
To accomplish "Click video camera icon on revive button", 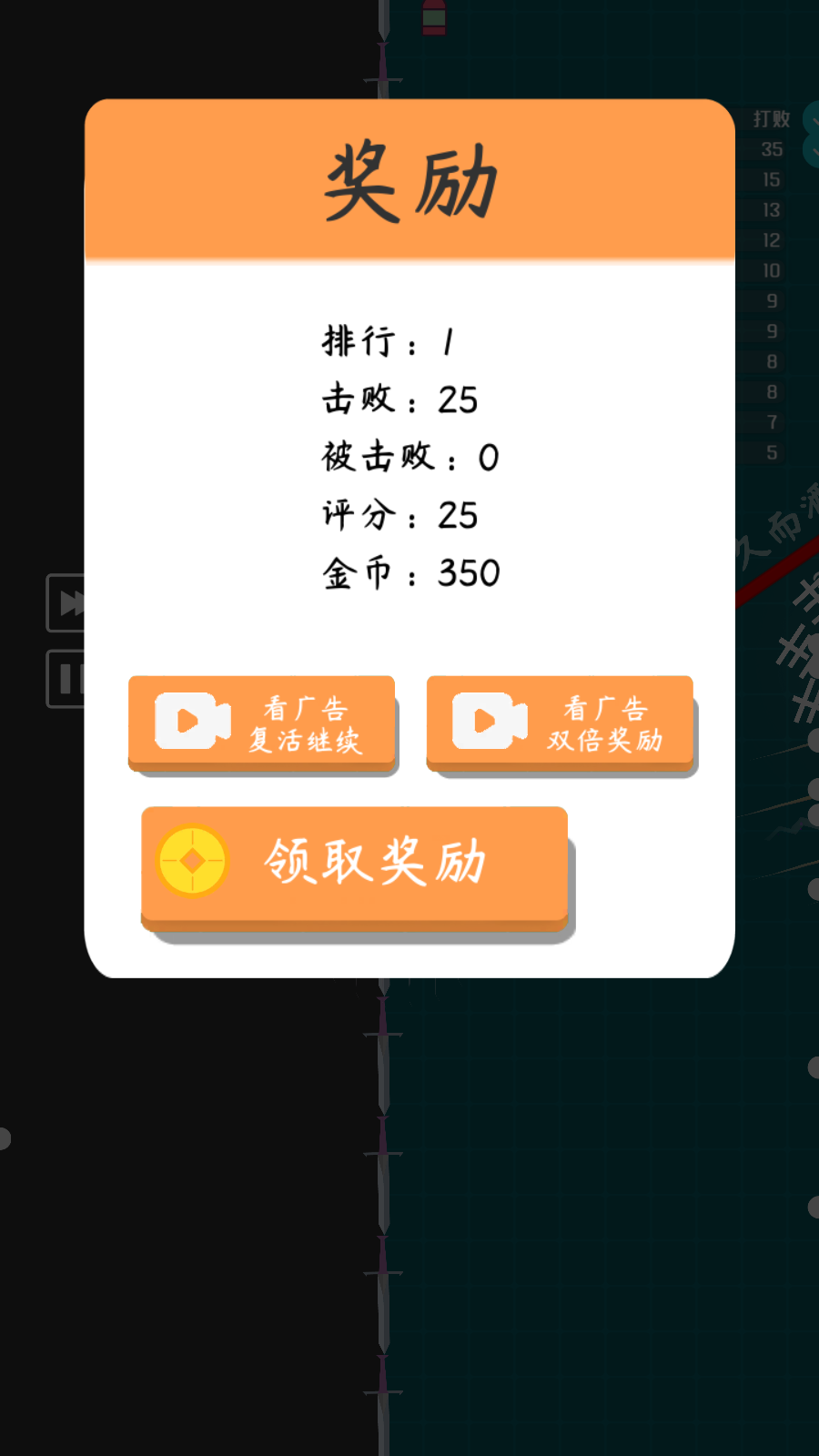I will click(191, 722).
